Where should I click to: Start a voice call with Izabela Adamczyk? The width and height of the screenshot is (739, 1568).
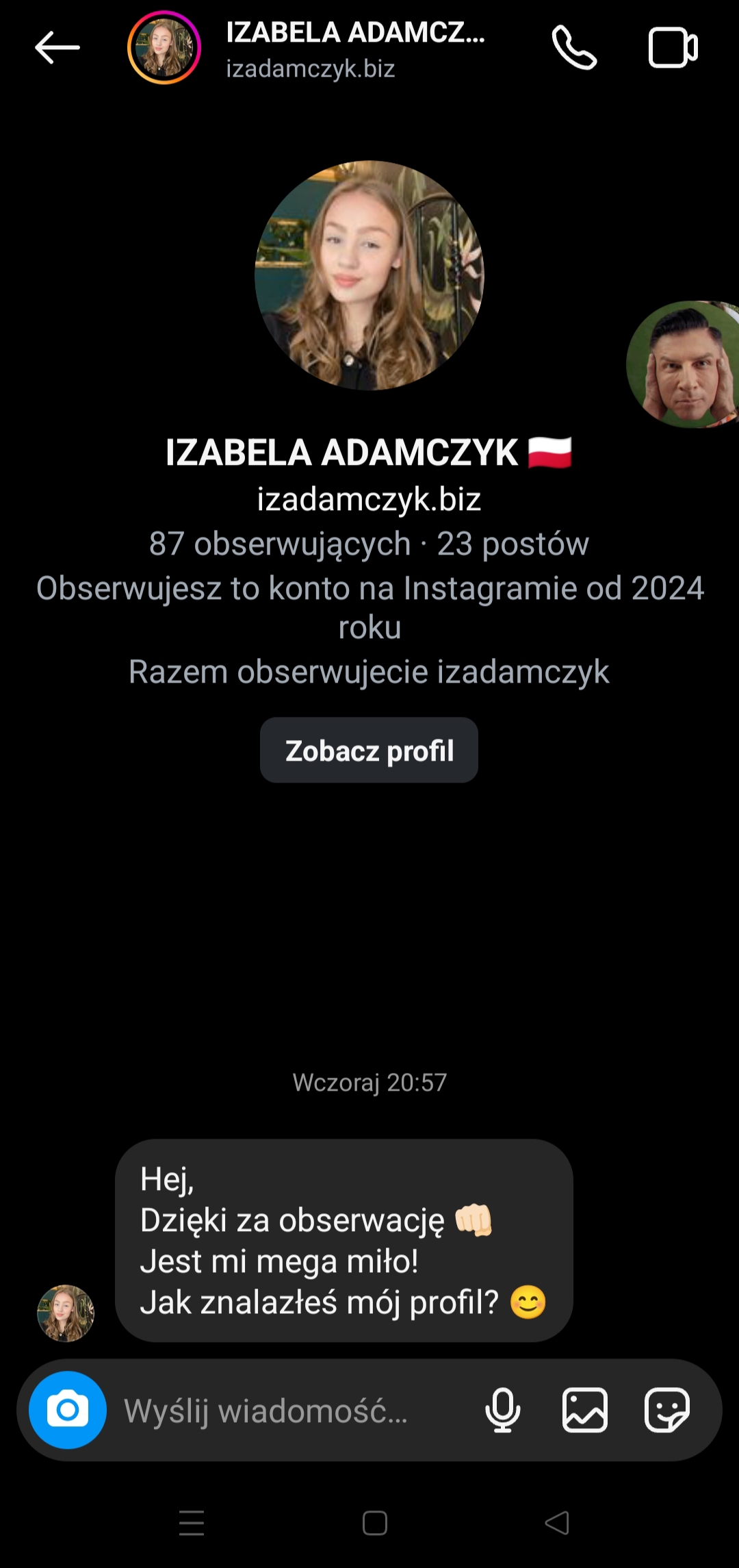(x=574, y=47)
